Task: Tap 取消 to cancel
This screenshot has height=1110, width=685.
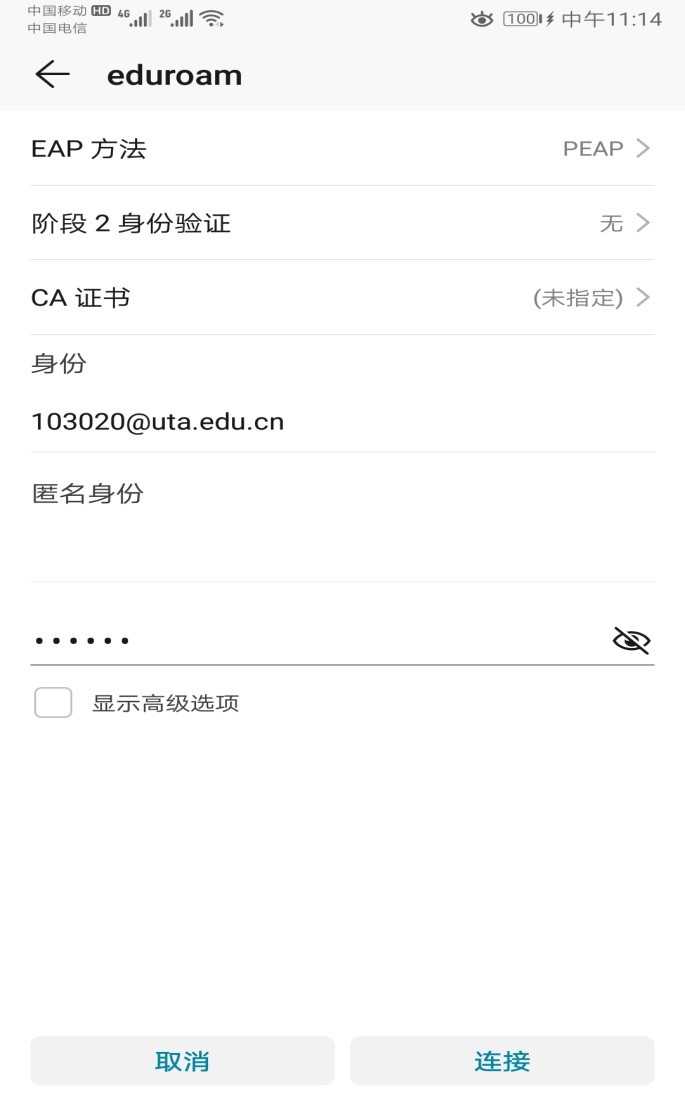Action: pyautogui.click(x=182, y=1061)
